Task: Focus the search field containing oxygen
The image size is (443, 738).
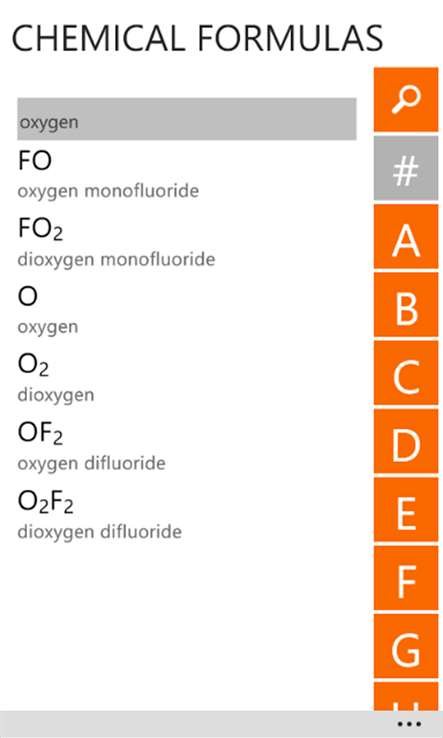Action: coord(186,119)
